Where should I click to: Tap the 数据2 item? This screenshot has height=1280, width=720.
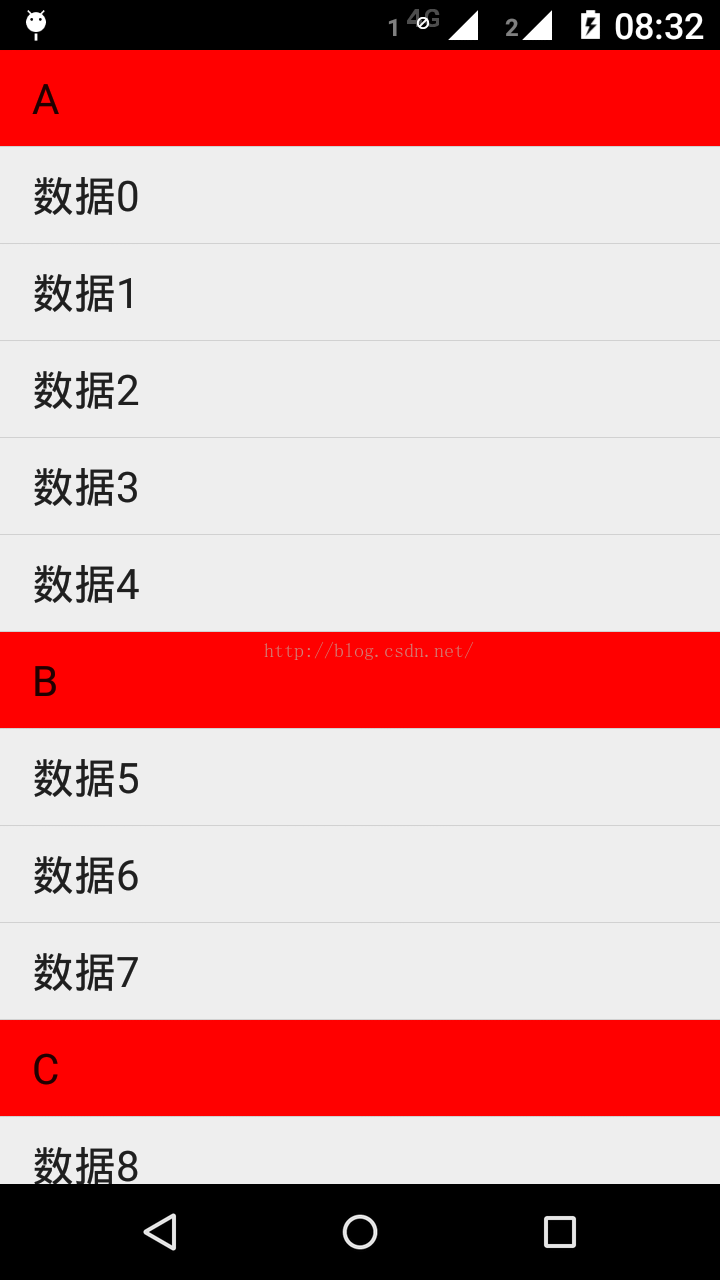pos(360,389)
